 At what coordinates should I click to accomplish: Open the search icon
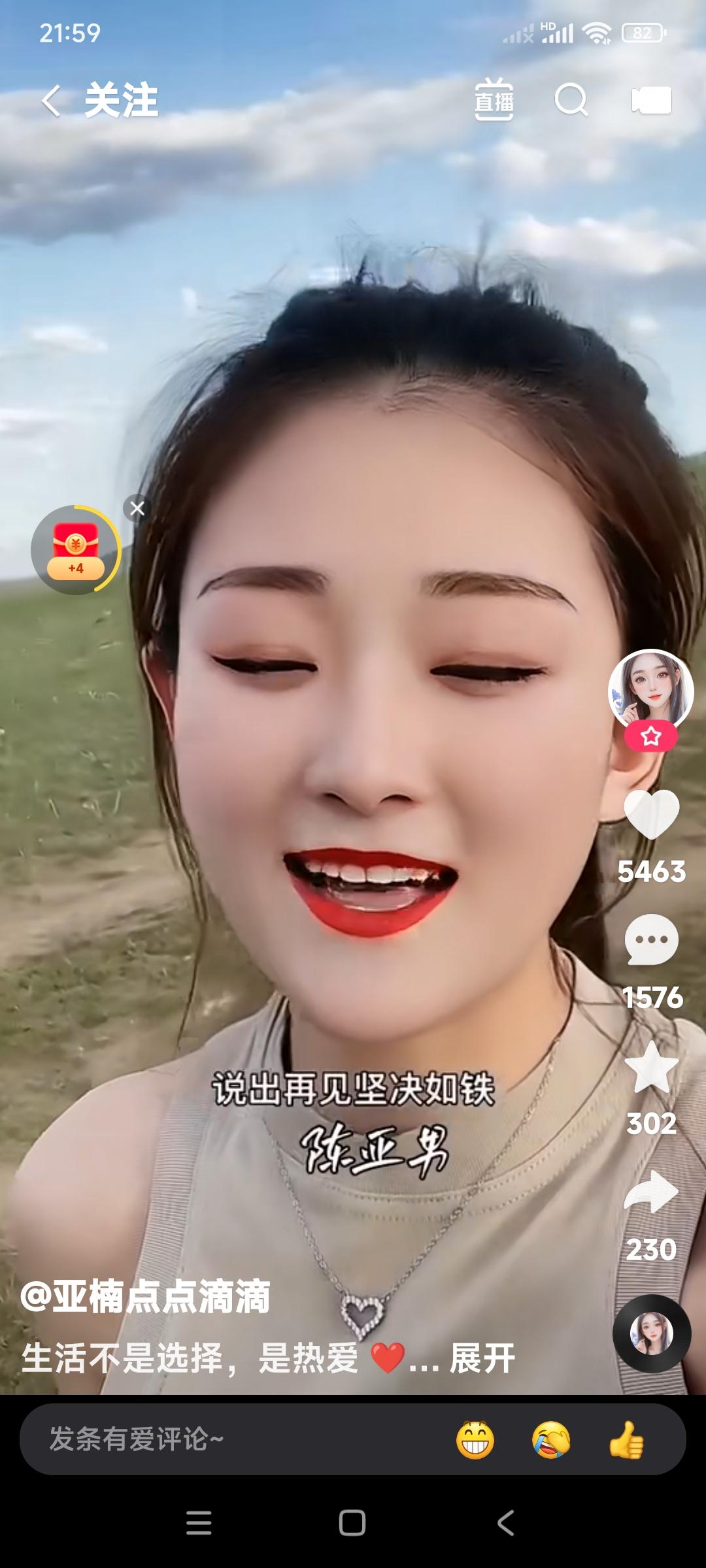point(572,101)
